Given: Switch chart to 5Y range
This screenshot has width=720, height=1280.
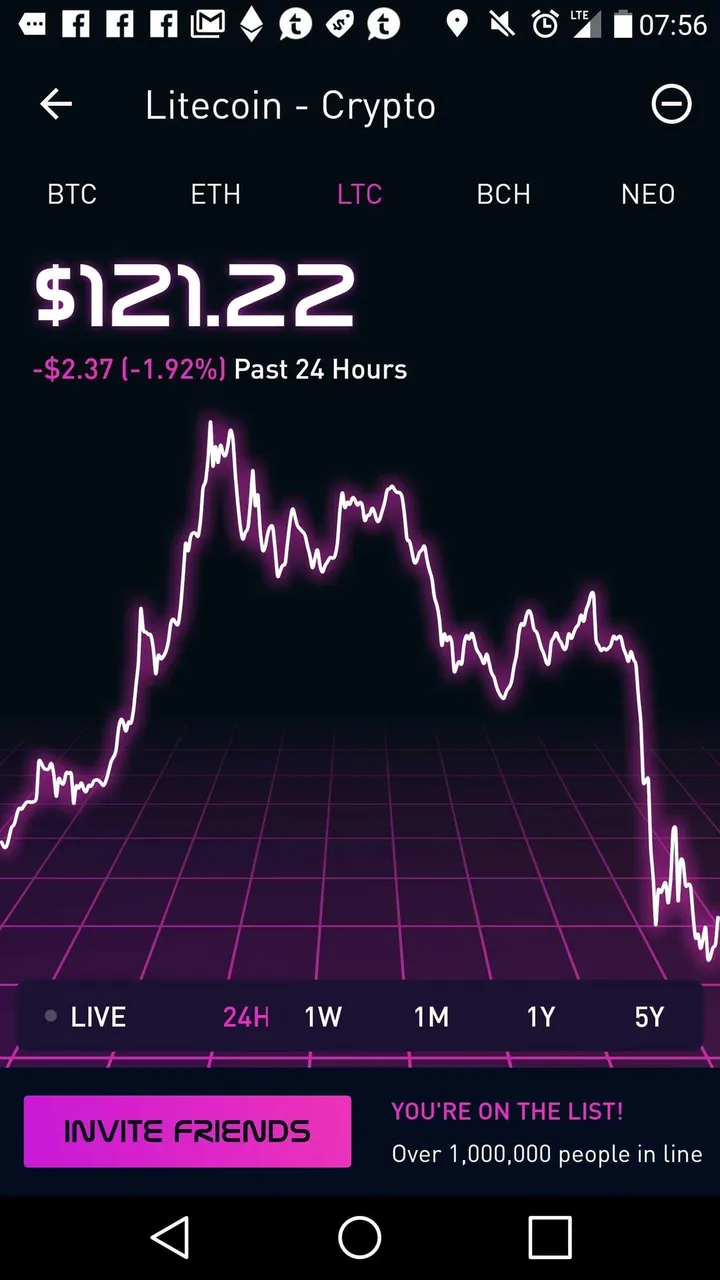Looking at the screenshot, I should [649, 1017].
